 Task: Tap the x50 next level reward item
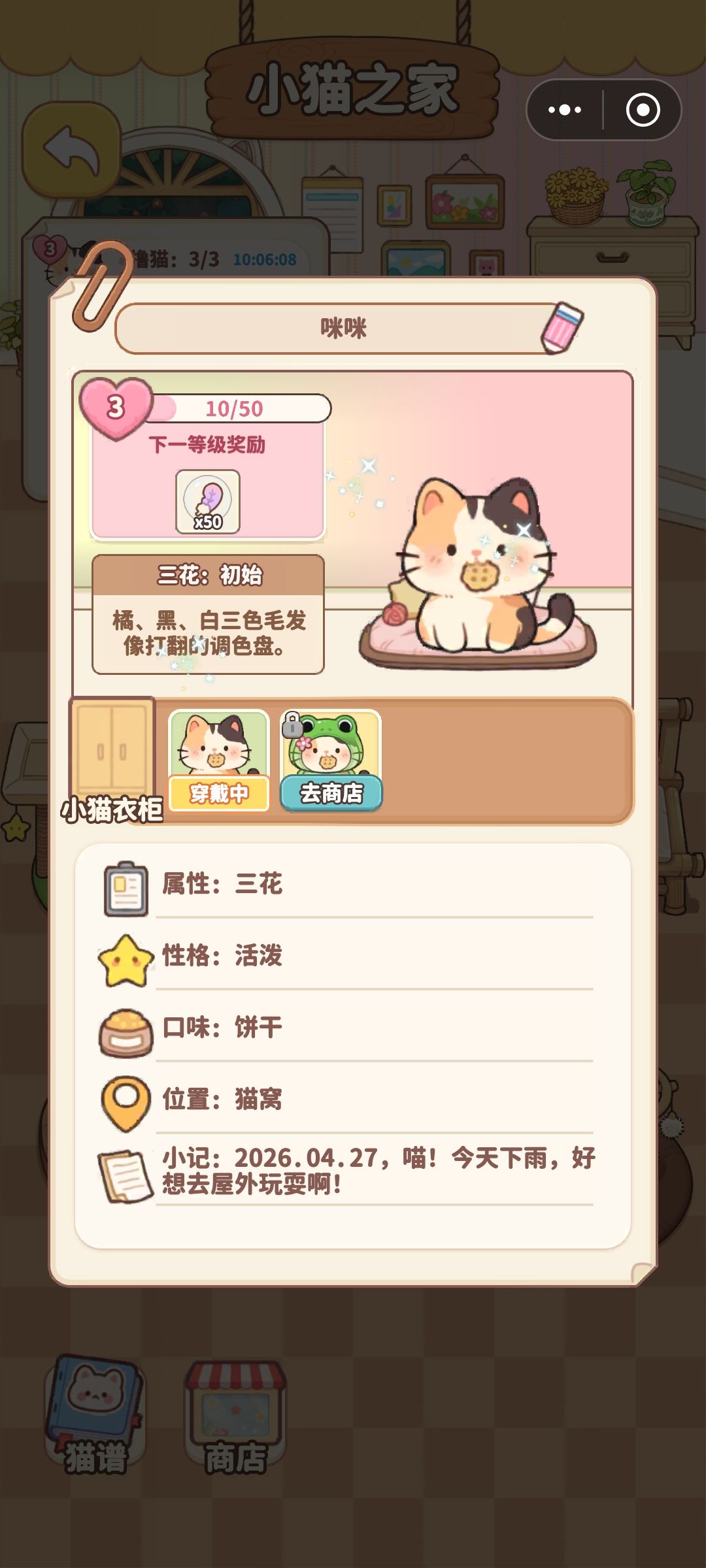click(x=208, y=502)
